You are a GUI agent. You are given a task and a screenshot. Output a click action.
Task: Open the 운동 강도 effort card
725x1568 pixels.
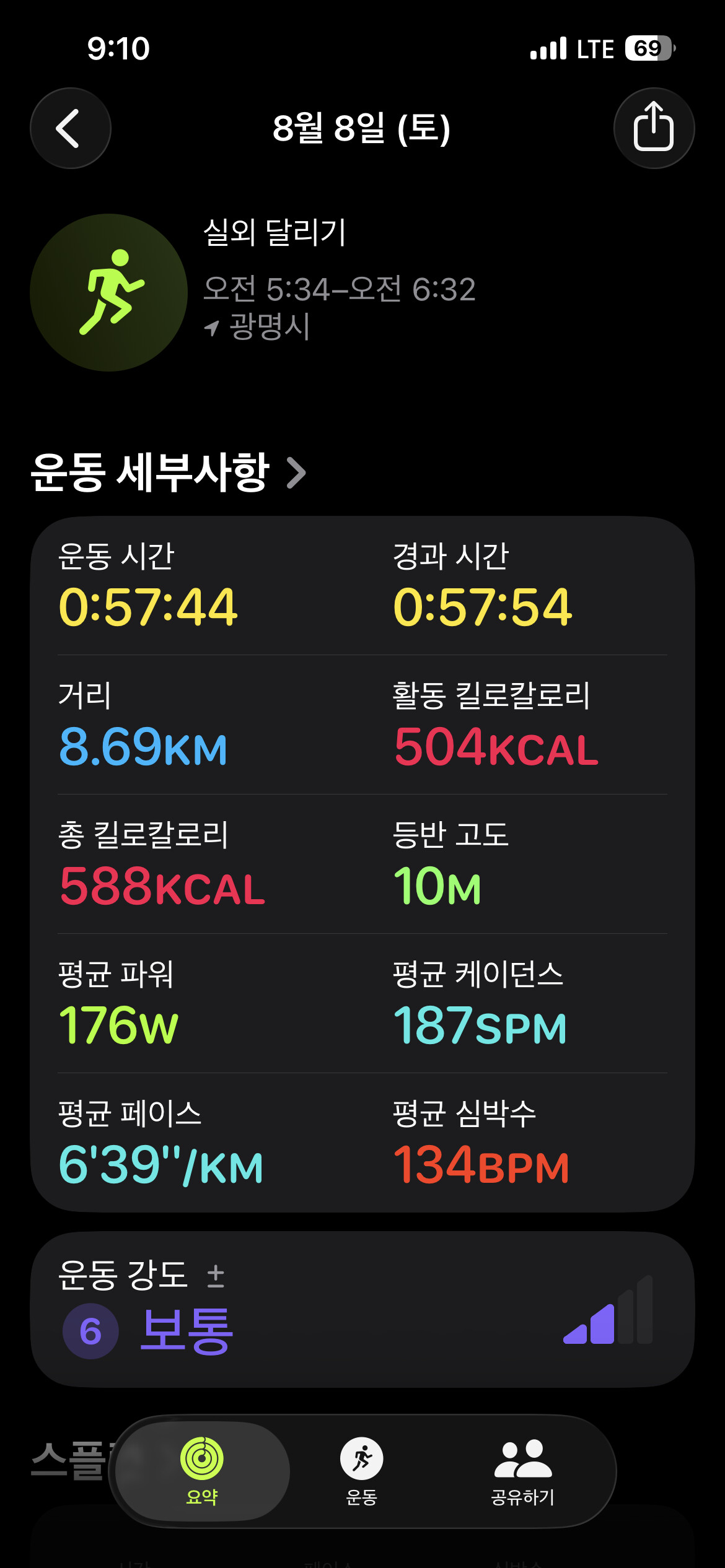click(362, 1309)
